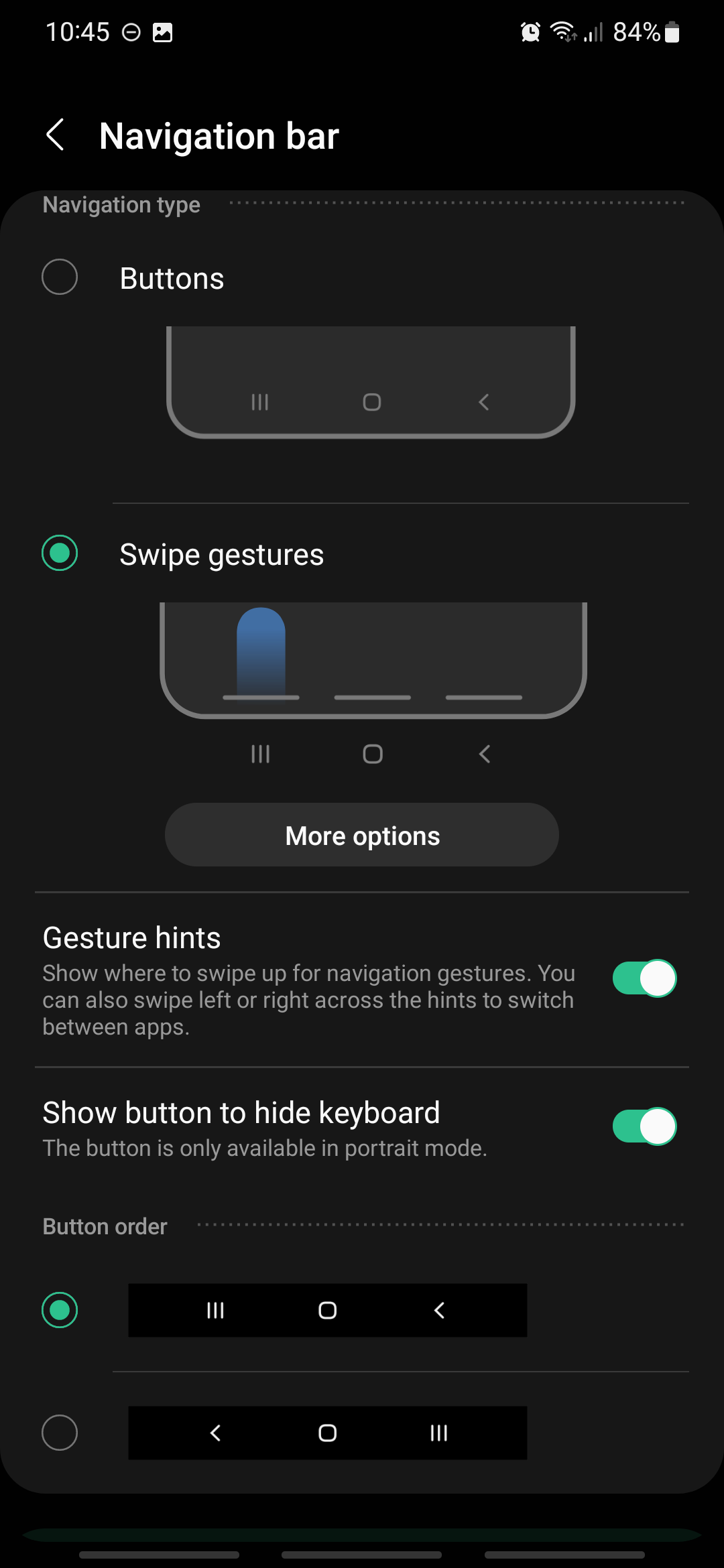Choose button order with back first
Viewport: 724px width, 1568px height.
pos(60,1433)
